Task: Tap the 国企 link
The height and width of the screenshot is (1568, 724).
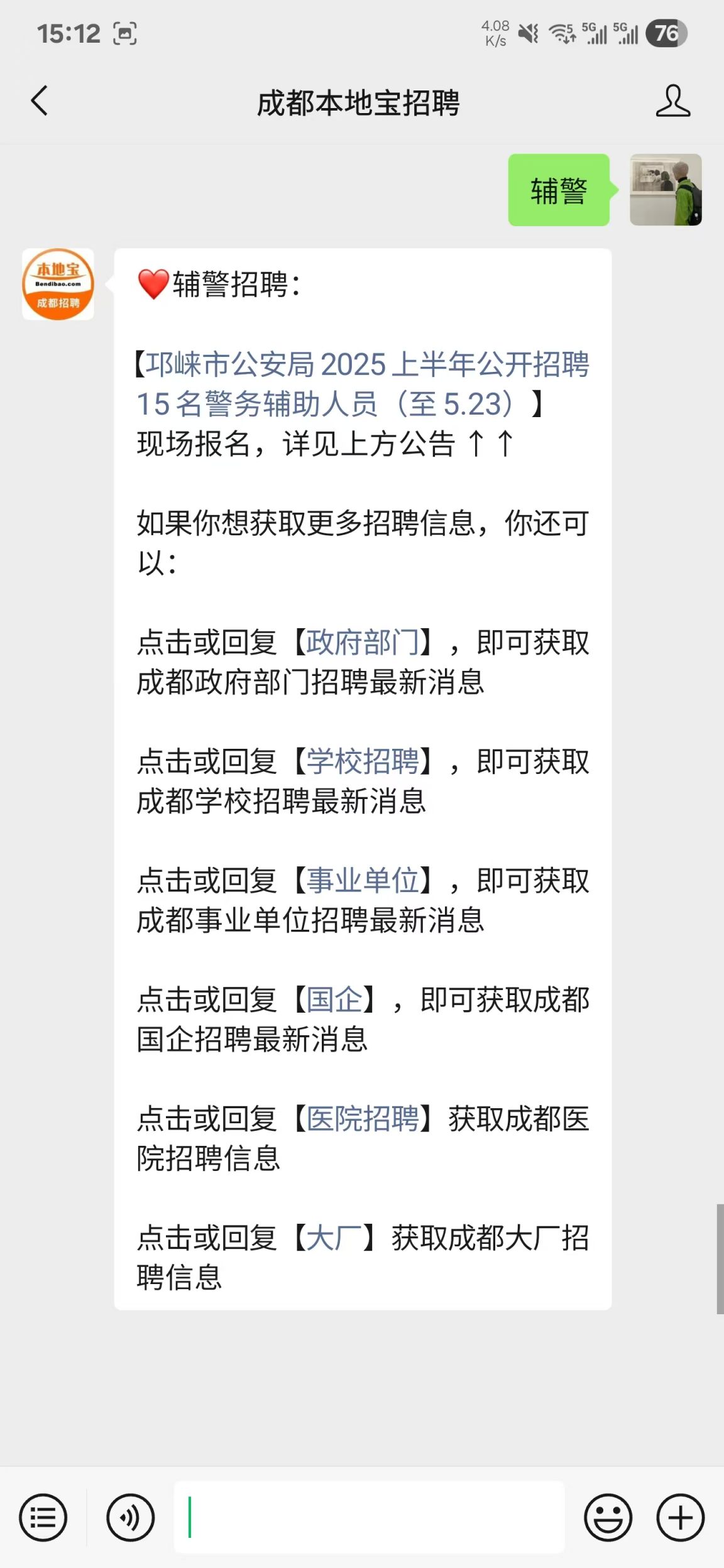Action: [334, 999]
